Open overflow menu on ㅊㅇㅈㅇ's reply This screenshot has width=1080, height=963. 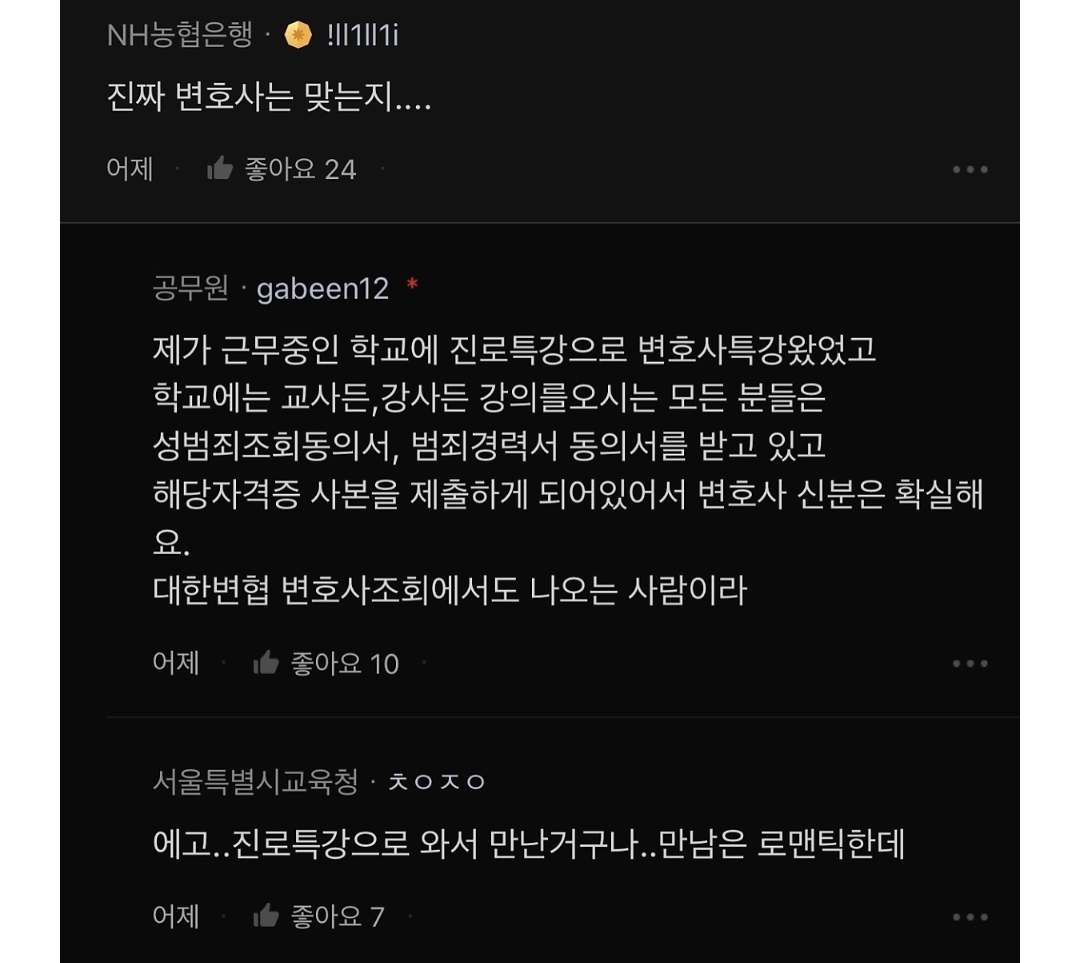(x=969, y=917)
